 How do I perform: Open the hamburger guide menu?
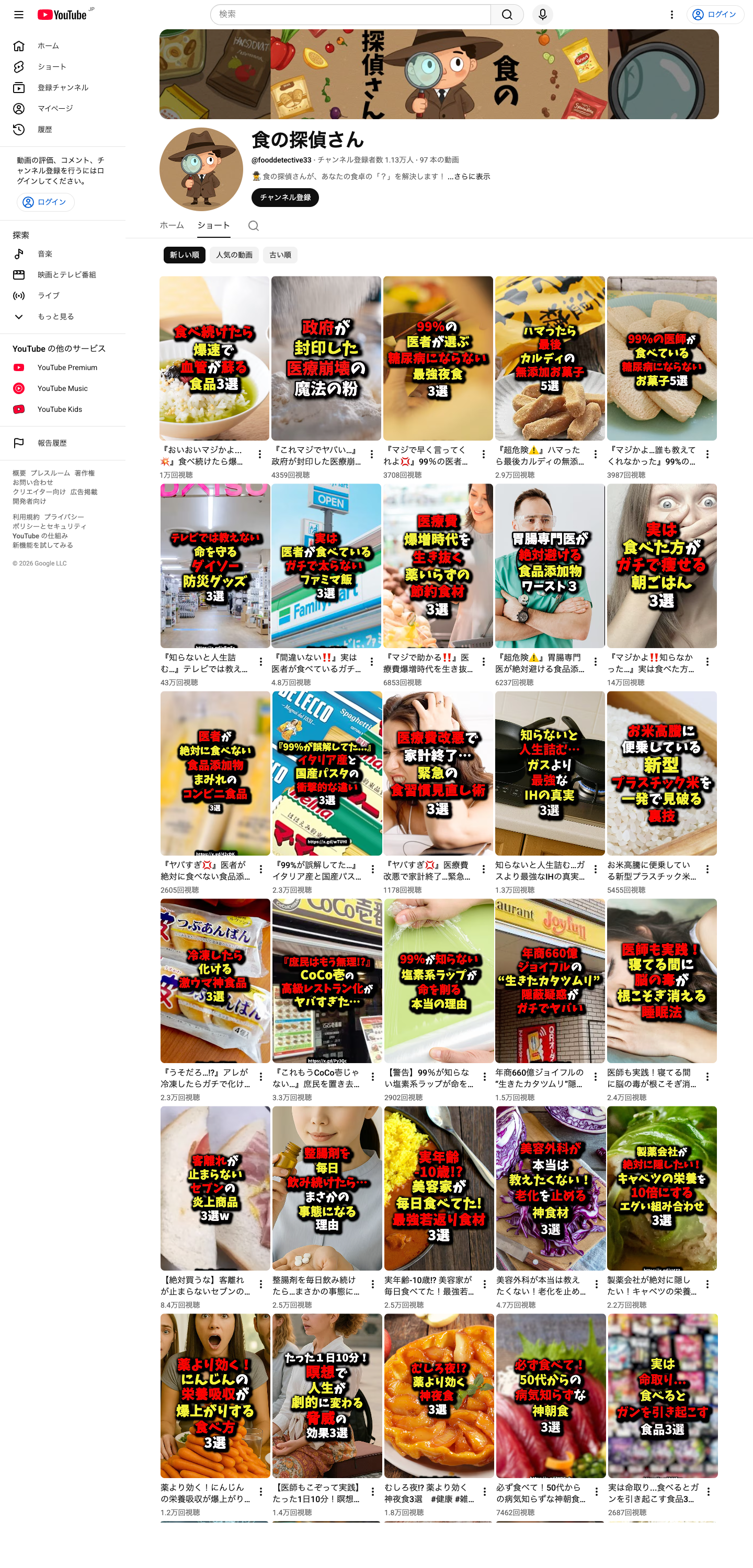[x=19, y=15]
